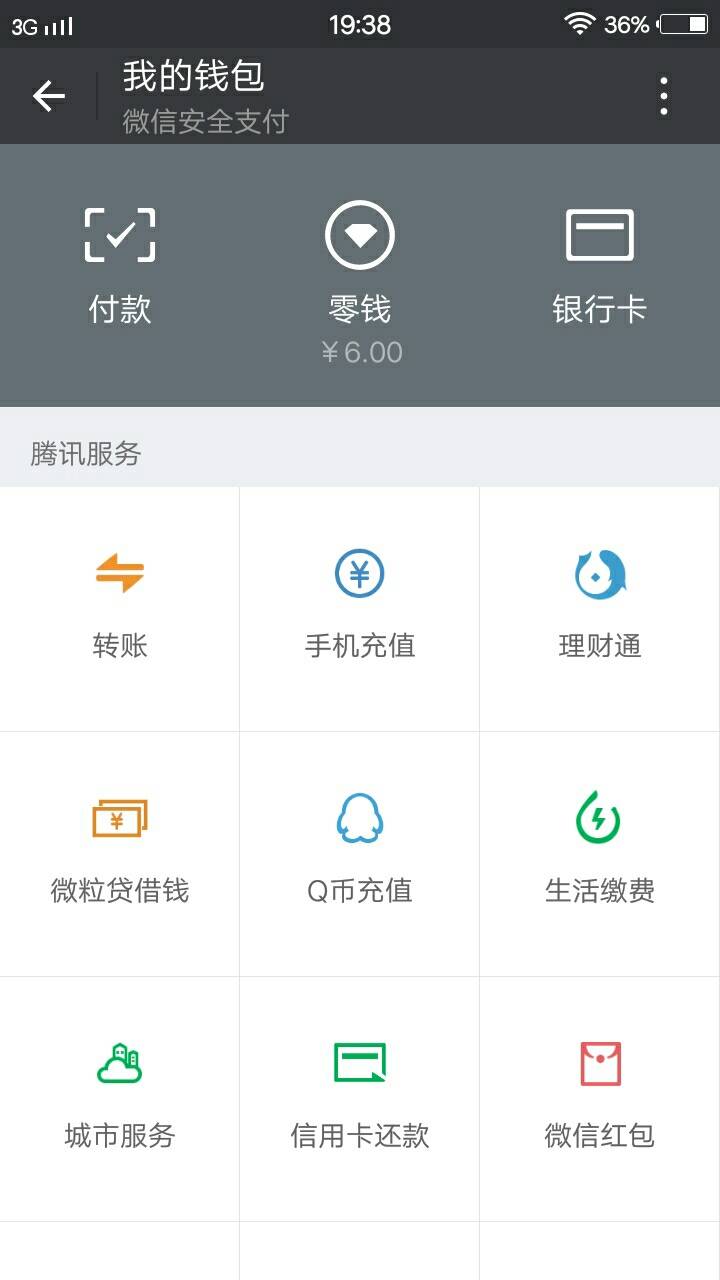Open 付款 payment code

tap(120, 266)
